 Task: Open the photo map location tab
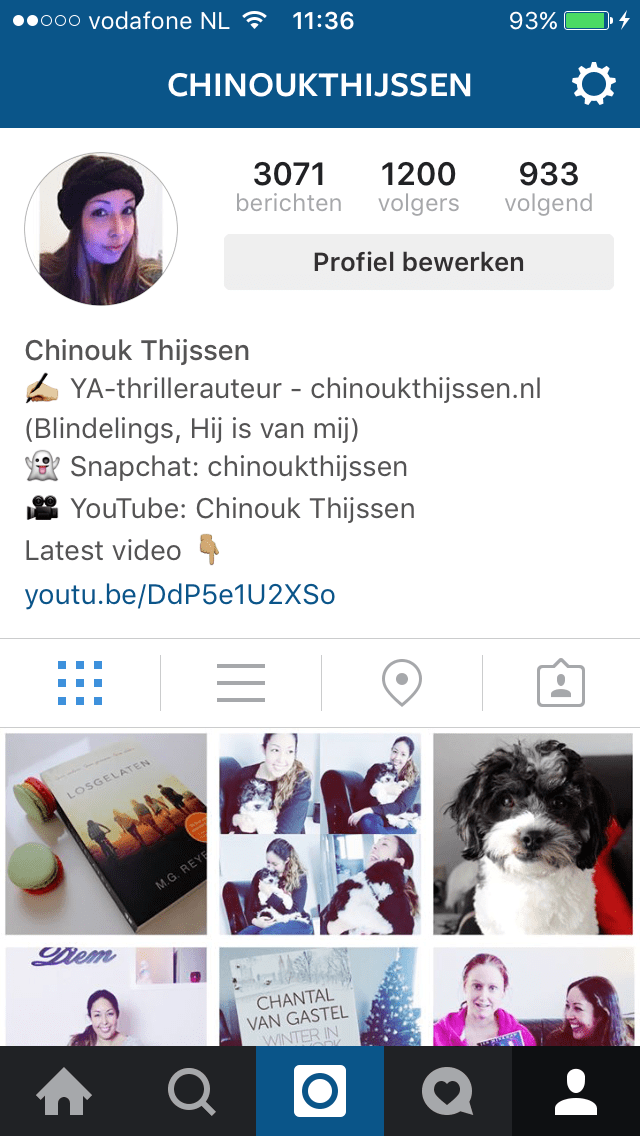tap(401, 684)
